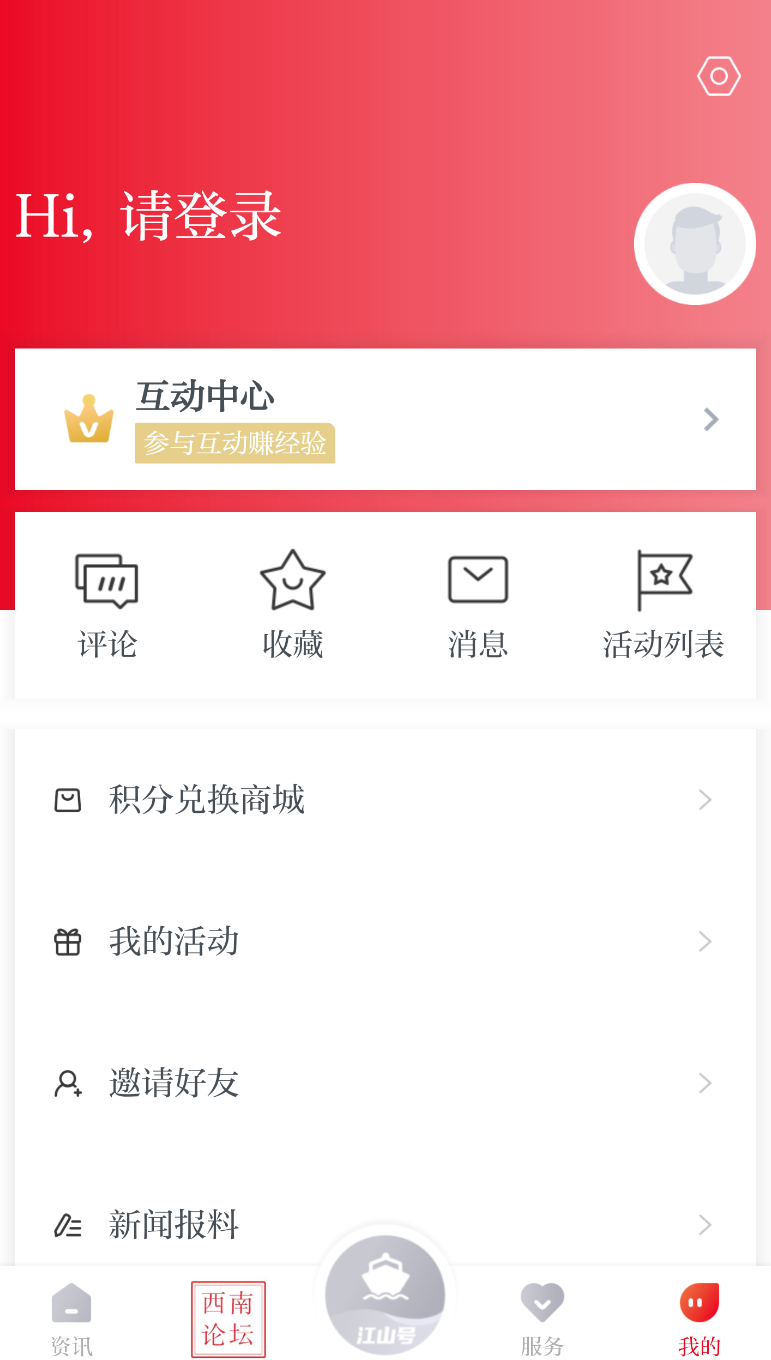View my 评论 comments

[x=107, y=606]
